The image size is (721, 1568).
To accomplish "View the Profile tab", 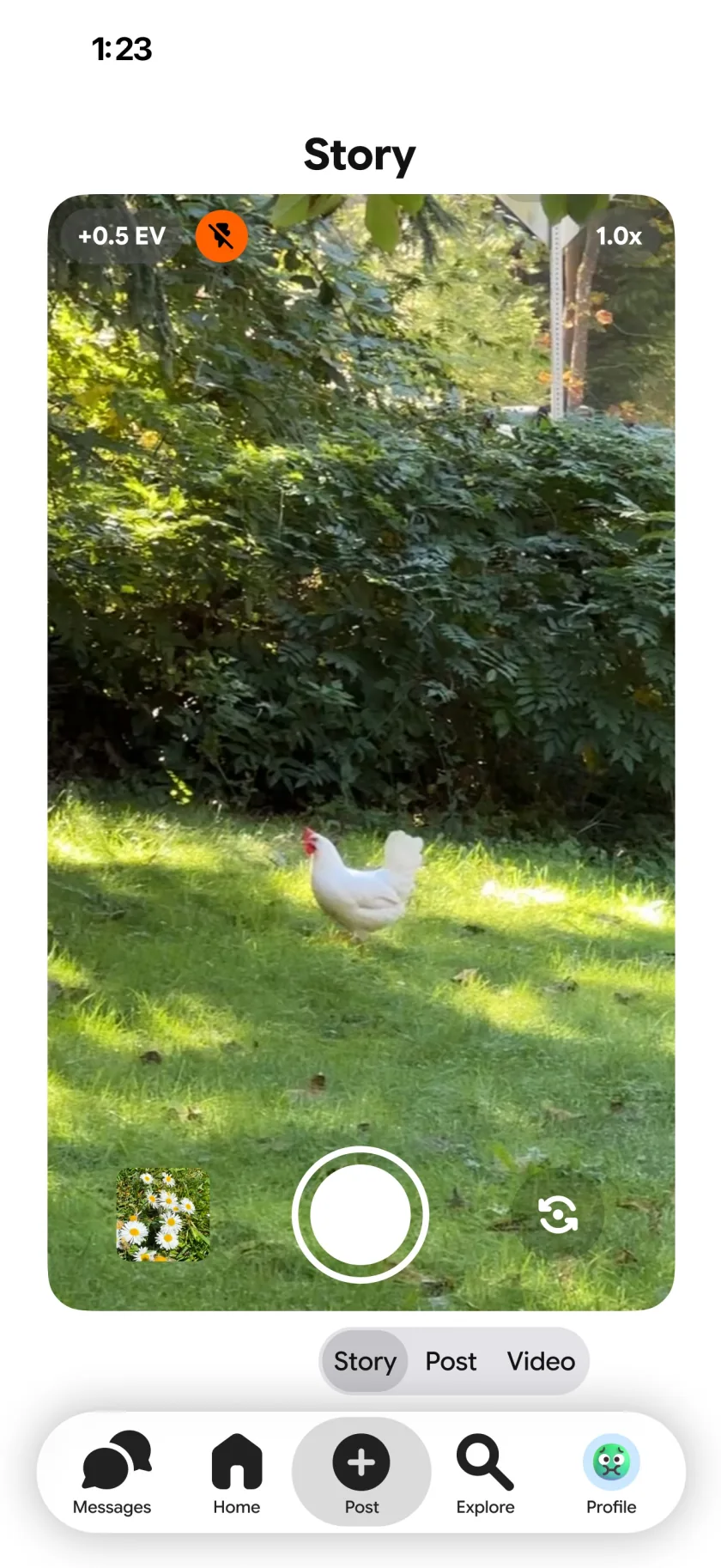I will click(611, 1473).
